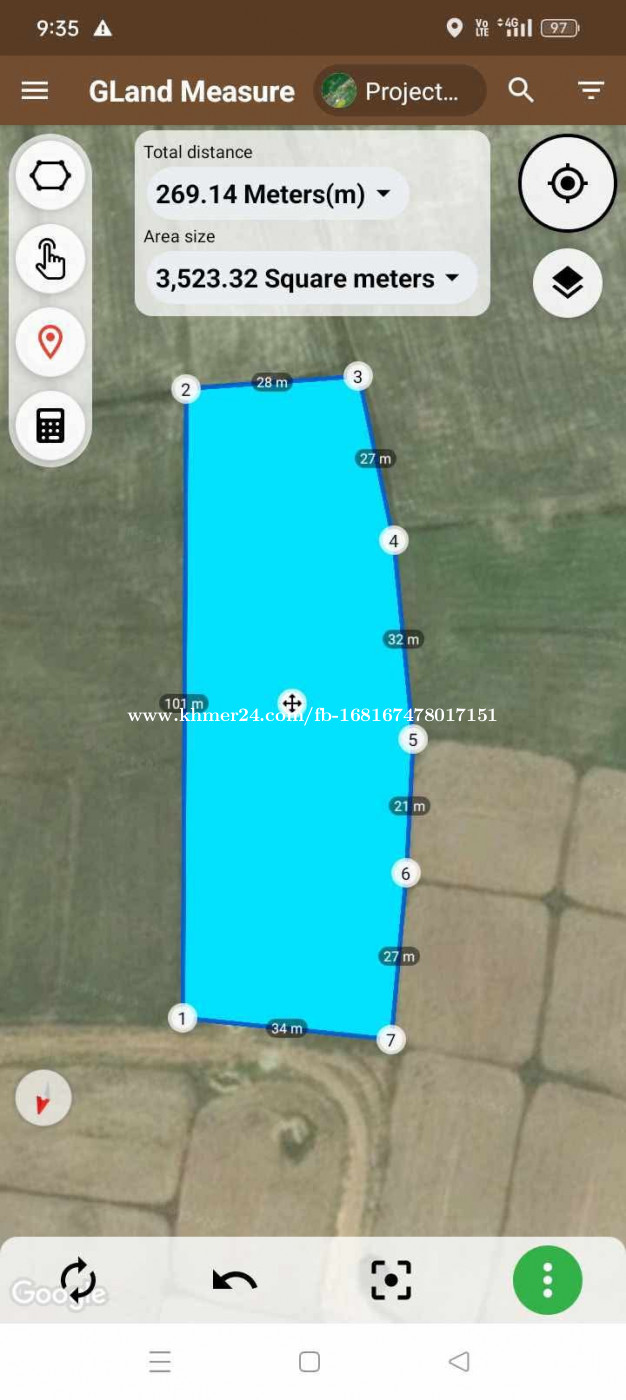Change total distance unit from Meters

277,194
